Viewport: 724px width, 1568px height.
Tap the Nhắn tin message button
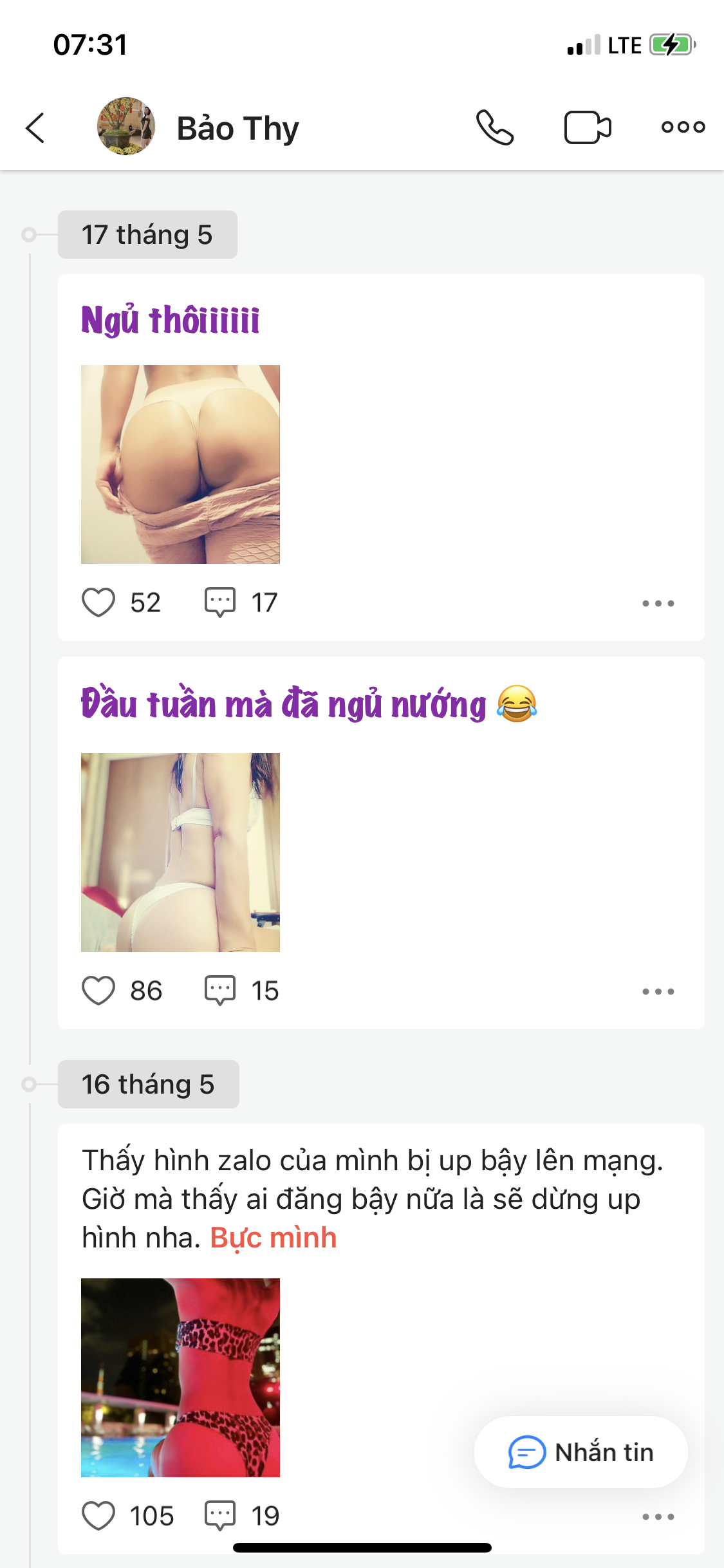tap(580, 1452)
